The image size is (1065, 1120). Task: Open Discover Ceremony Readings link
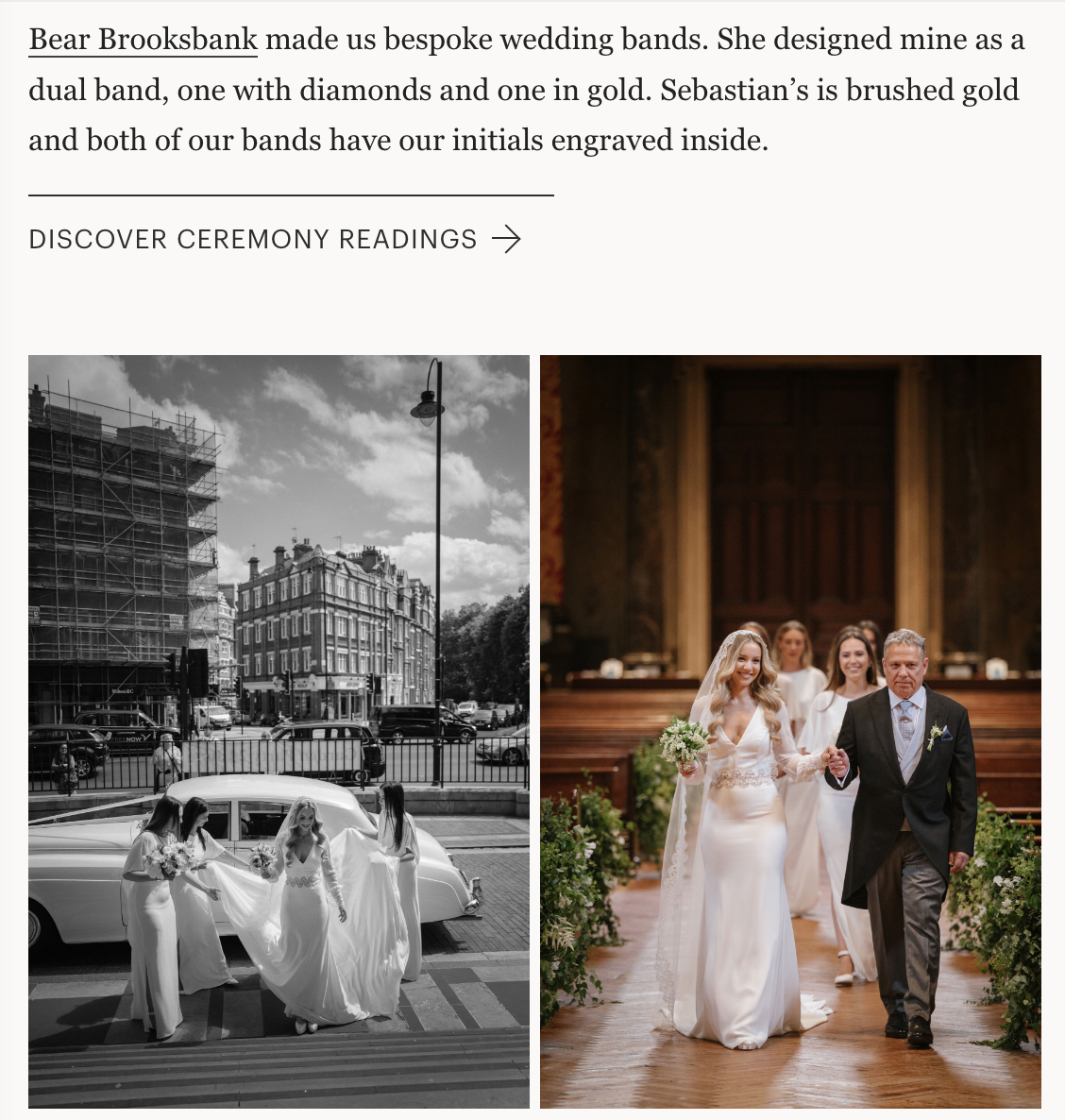click(x=275, y=239)
